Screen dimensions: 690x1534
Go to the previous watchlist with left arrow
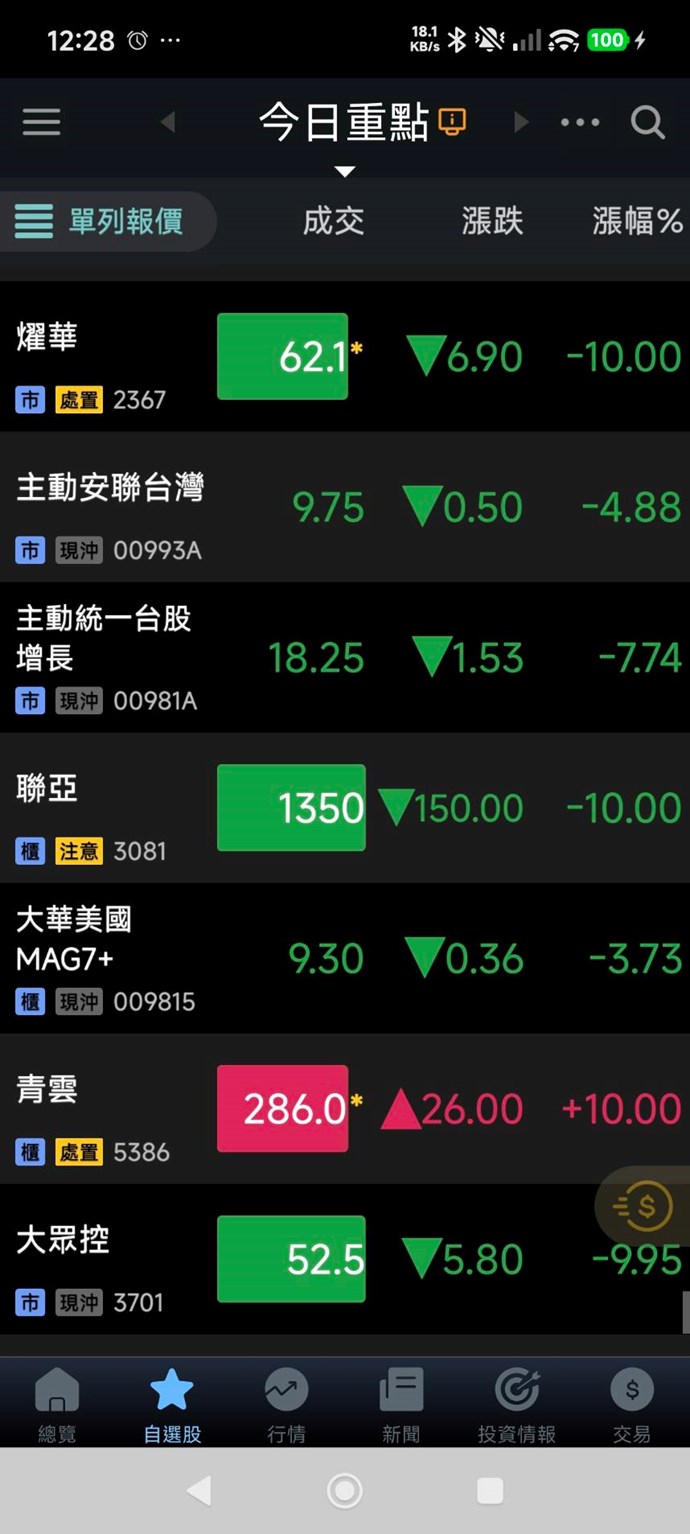click(x=168, y=122)
